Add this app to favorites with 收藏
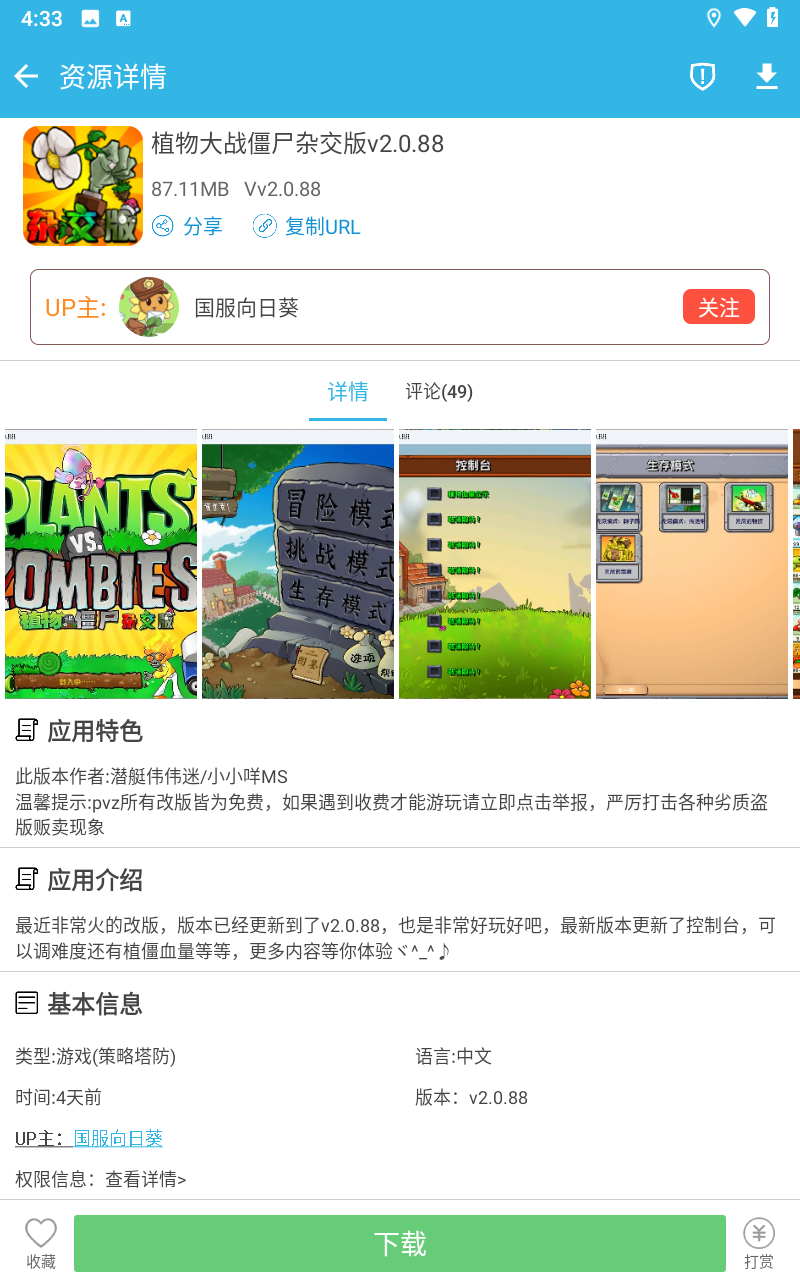The width and height of the screenshot is (800, 1280). (x=41, y=1243)
